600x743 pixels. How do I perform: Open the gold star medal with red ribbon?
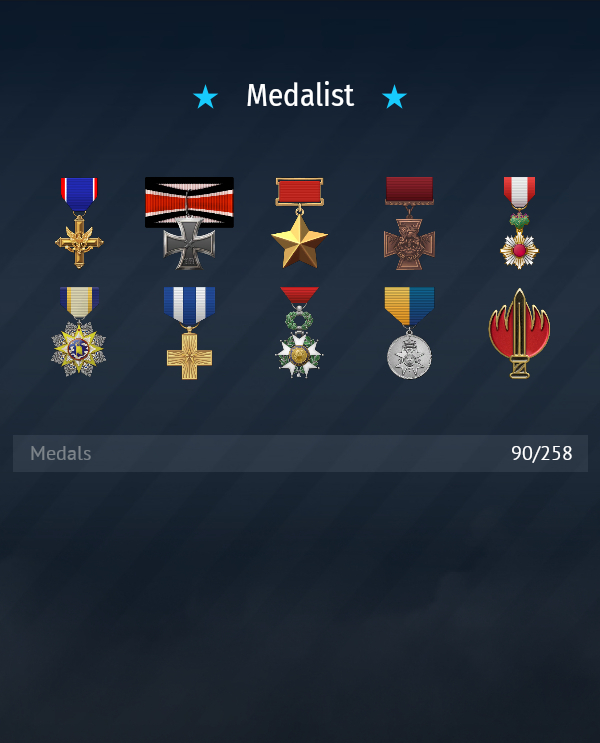[299, 223]
